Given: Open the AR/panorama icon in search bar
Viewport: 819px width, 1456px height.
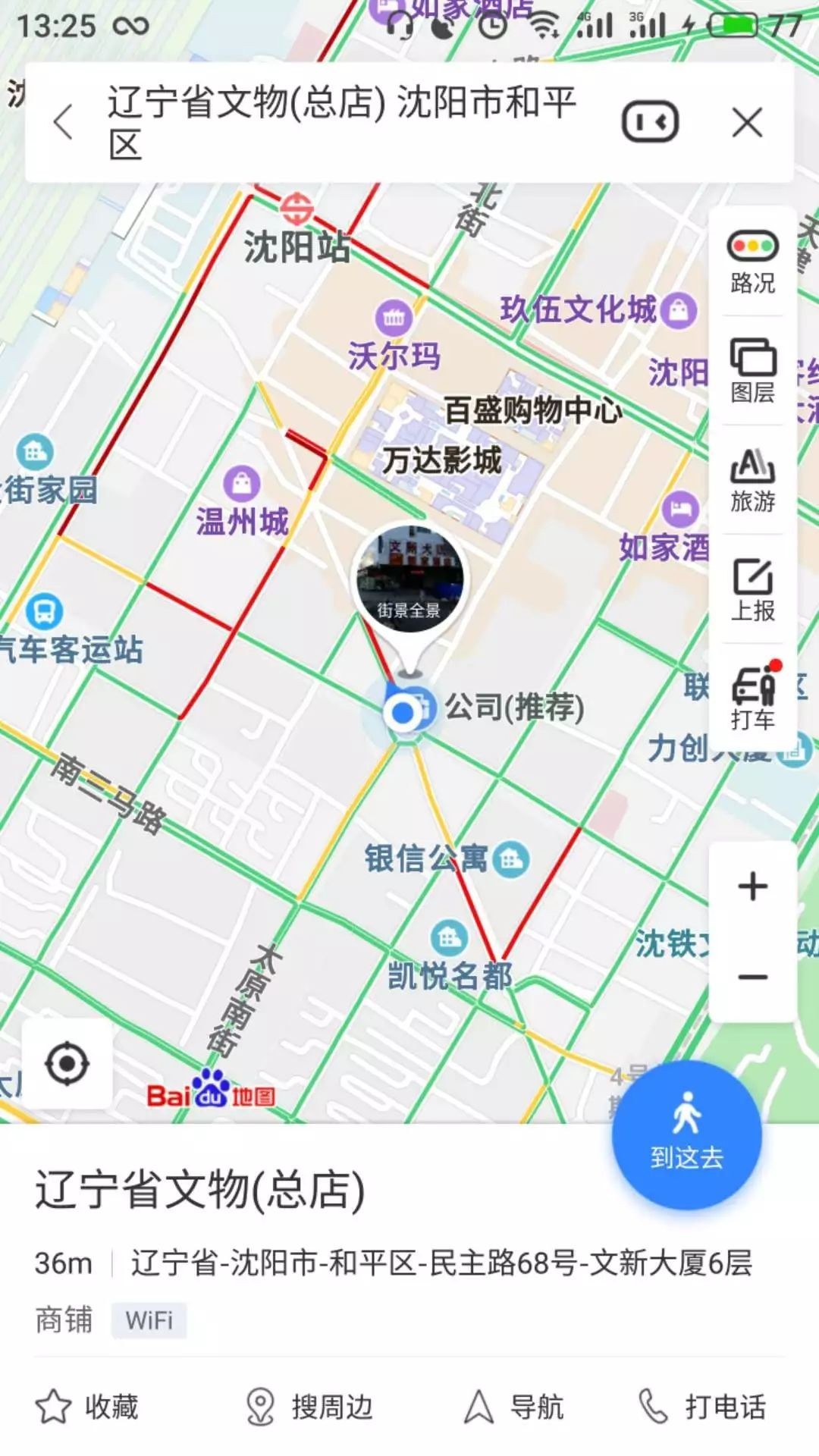Looking at the screenshot, I should tap(650, 122).
